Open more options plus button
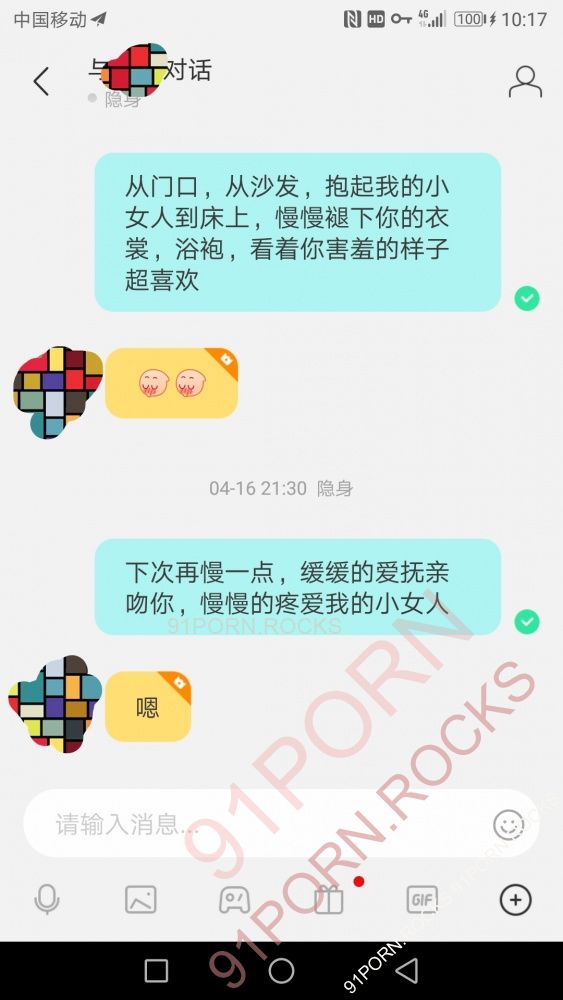 [x=515, y=900]
